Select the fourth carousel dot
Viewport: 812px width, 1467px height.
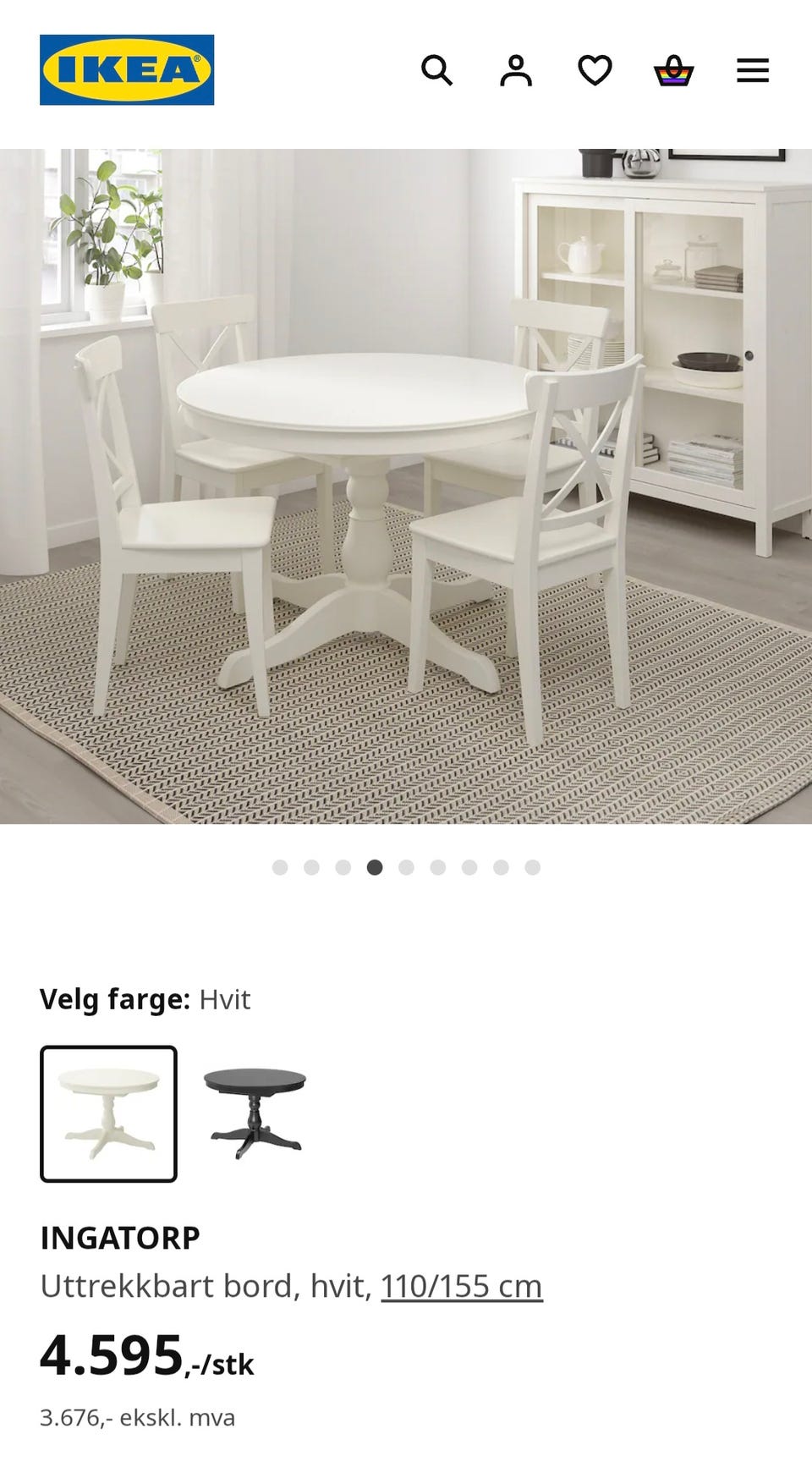376,866
